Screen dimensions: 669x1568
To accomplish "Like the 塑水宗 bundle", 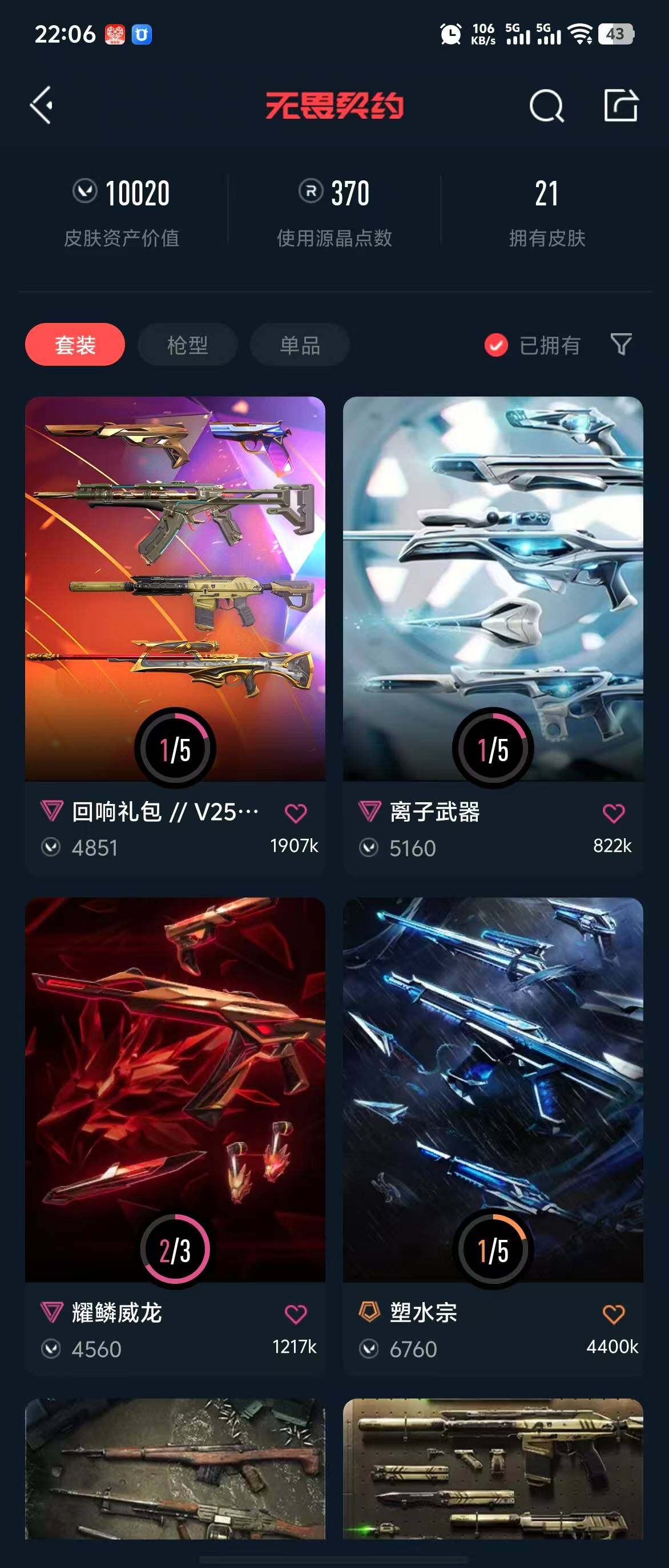I will pos(613,1314).
